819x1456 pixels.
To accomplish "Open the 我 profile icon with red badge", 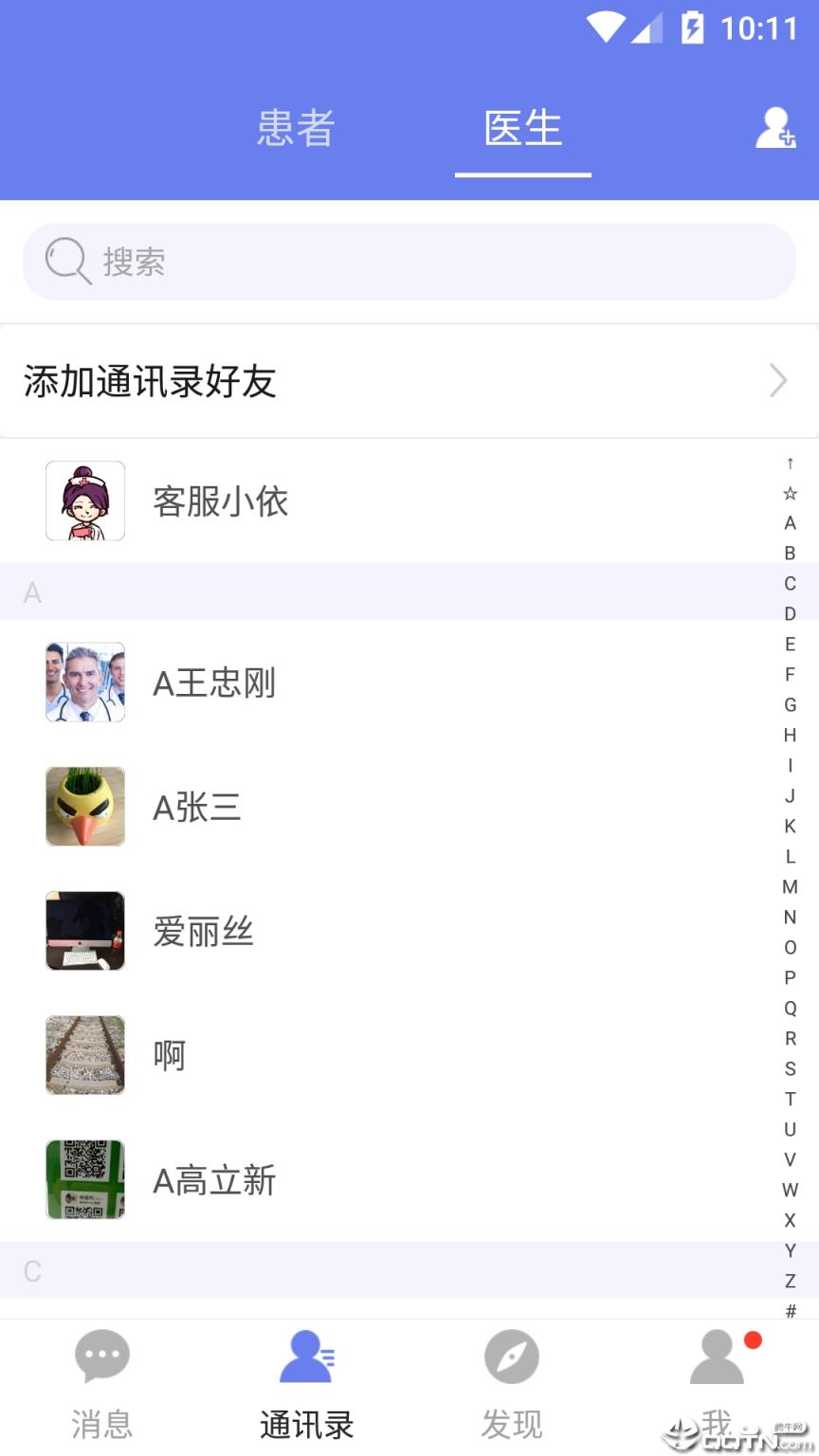I will tap(717, 1356).
